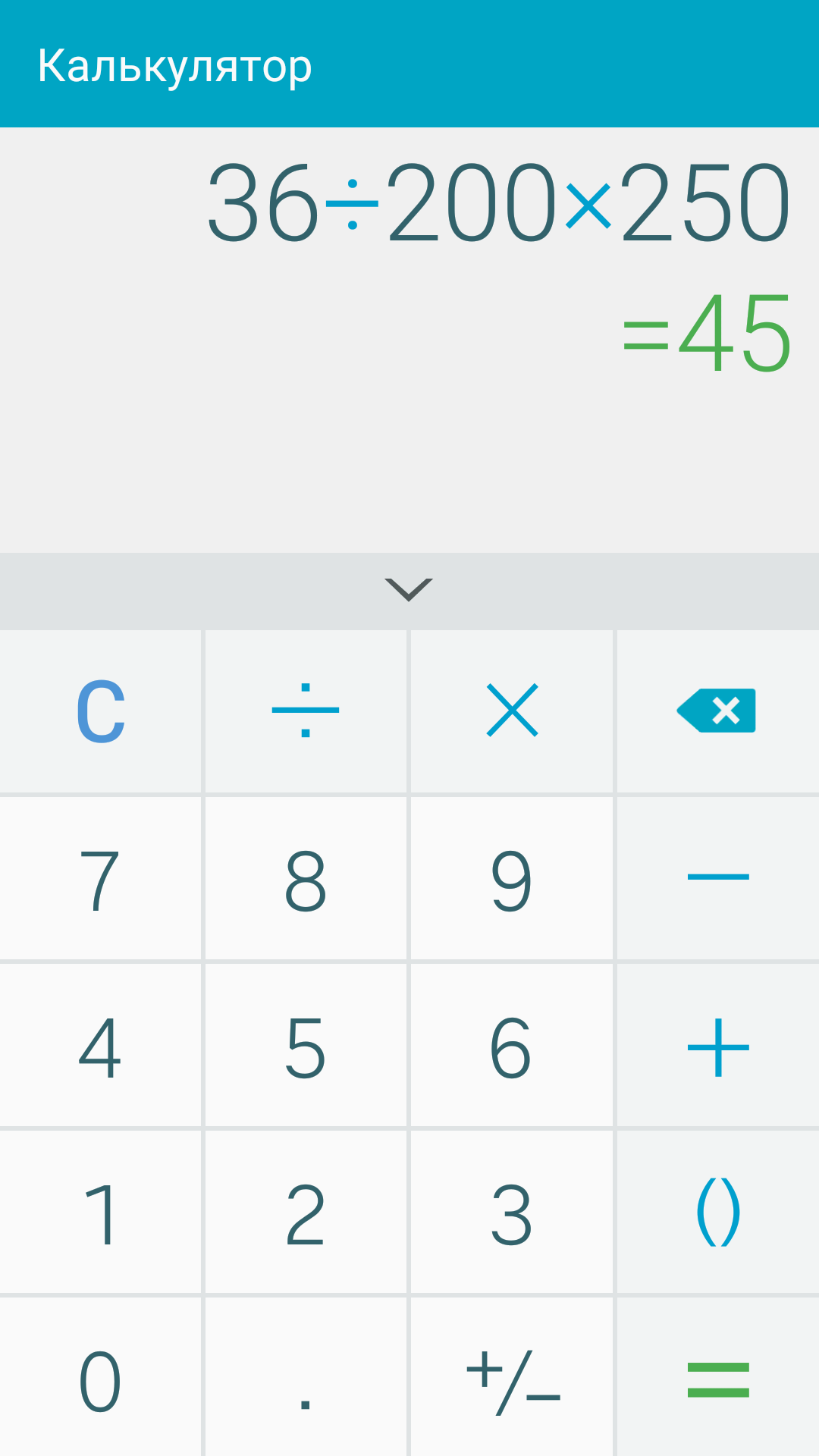Screen dimensions: 819x1456
Task: Enter the digit 7
Action: (101, 878)
